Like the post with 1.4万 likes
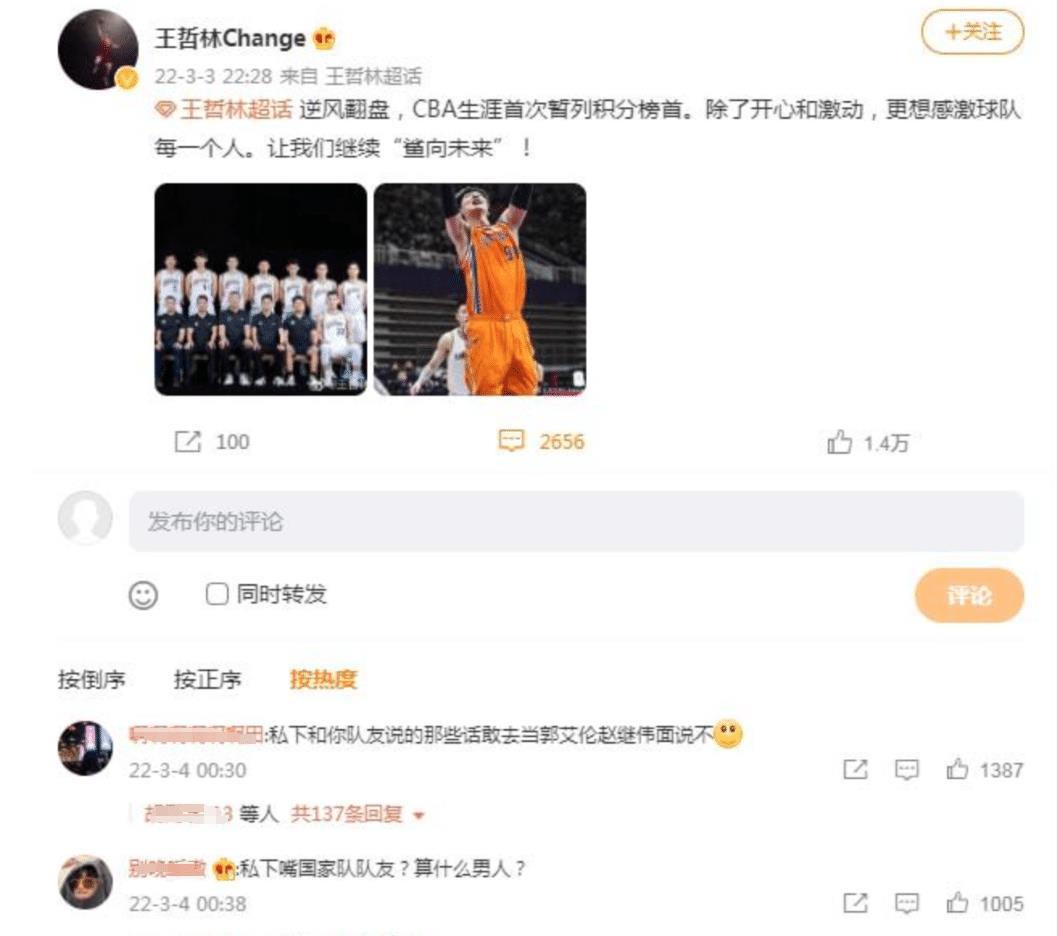 click(840, 443)
